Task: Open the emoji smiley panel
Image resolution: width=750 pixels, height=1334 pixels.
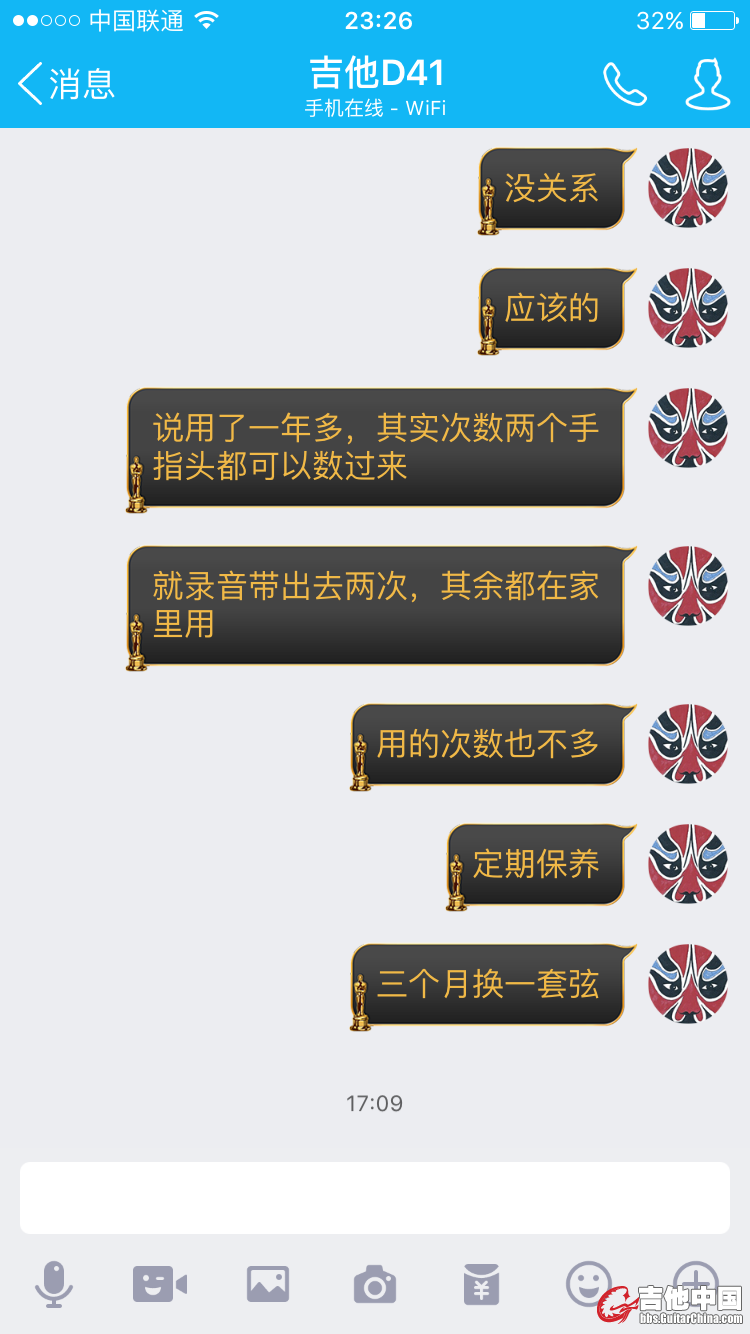Action: click(588, 1281)
